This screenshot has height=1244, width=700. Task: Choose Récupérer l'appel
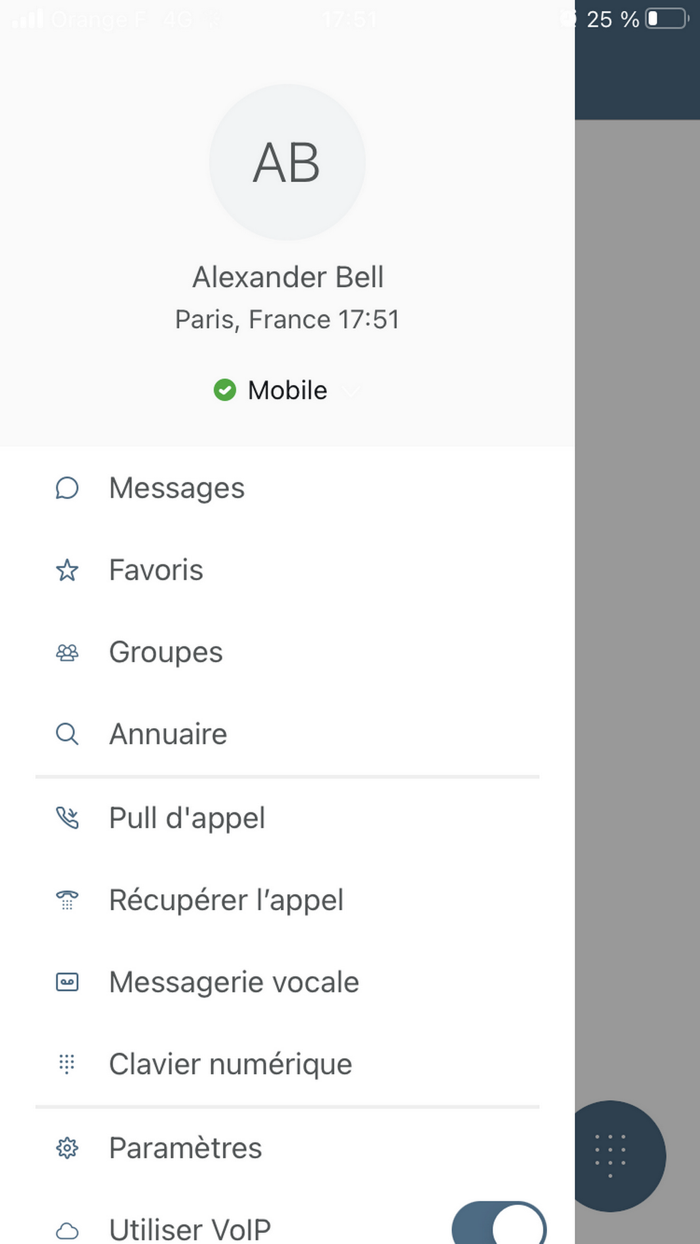(226, 900)
